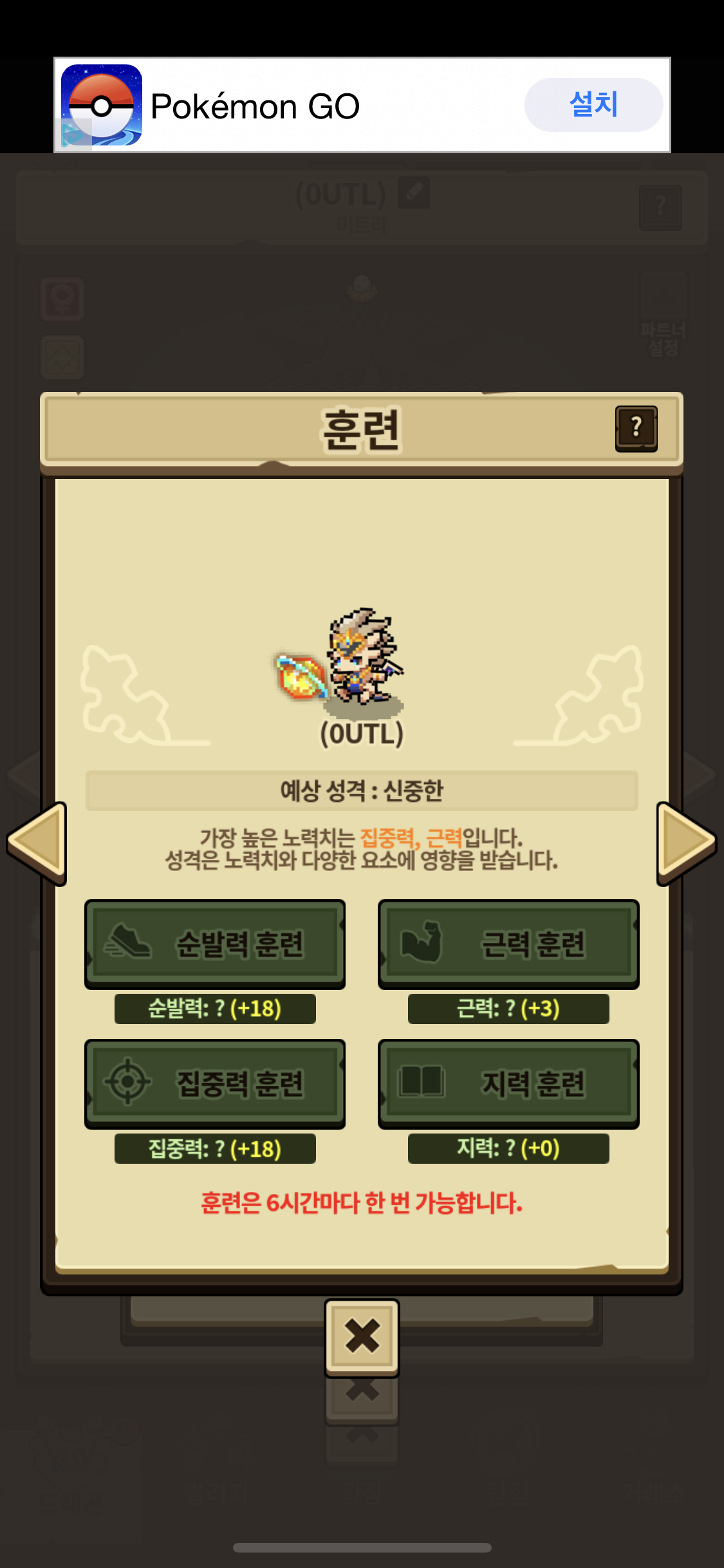Start 지력 훈련 training
Viewport: 724px width, 1568px height.
click(x=508, y=1083)
